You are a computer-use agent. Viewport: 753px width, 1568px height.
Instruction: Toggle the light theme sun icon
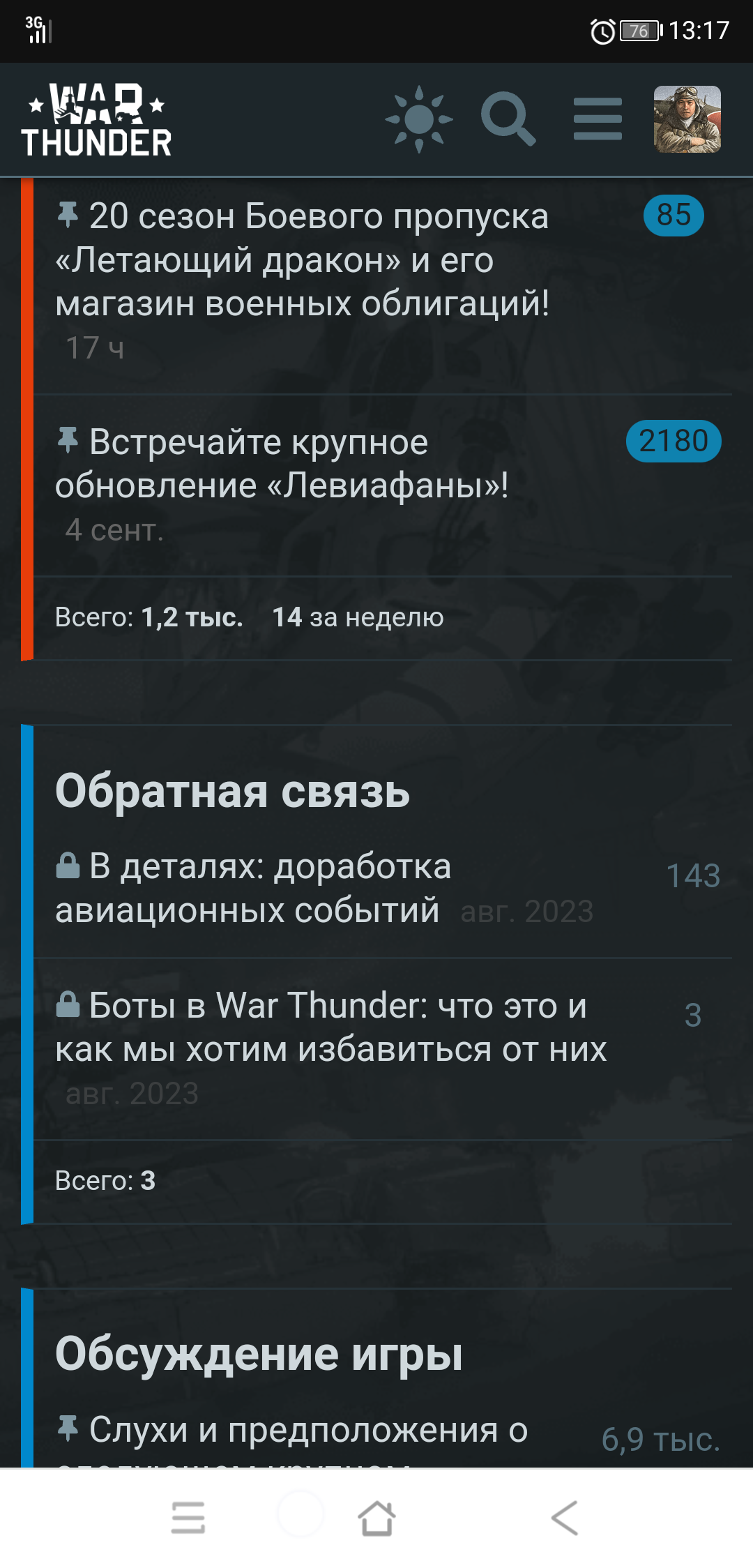coord(419,119)
